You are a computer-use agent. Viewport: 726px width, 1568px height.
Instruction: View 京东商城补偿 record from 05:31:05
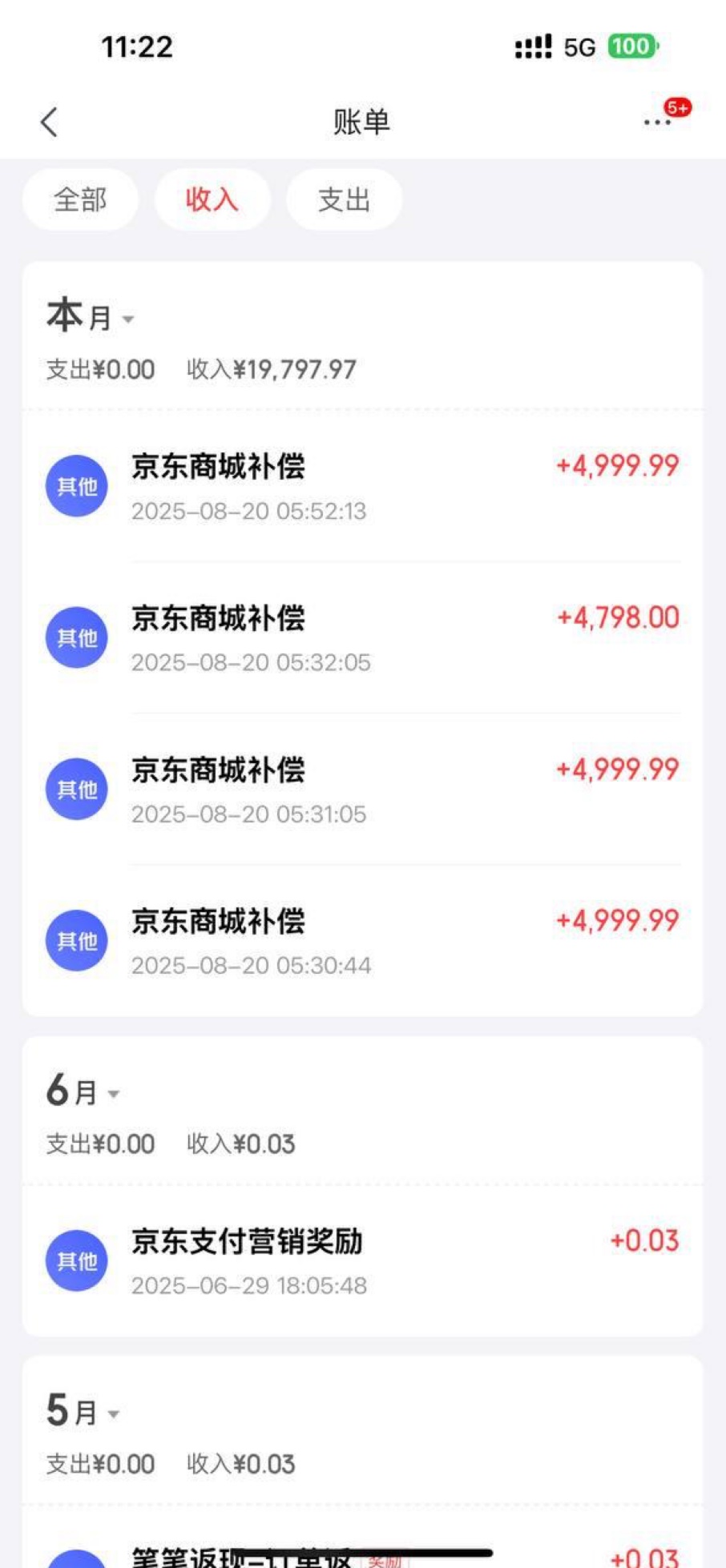tap(362, 790)
